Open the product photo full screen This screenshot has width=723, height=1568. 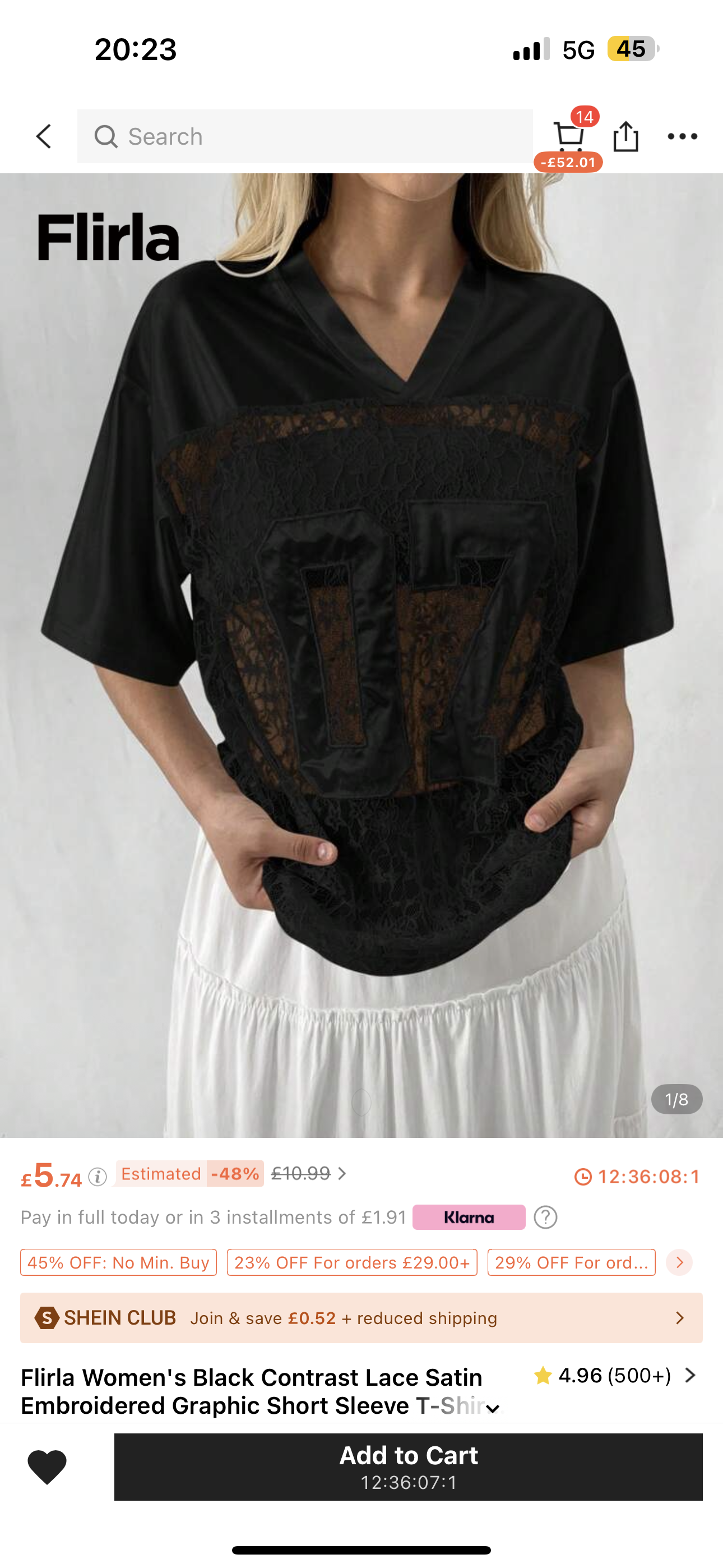[361, 654]
